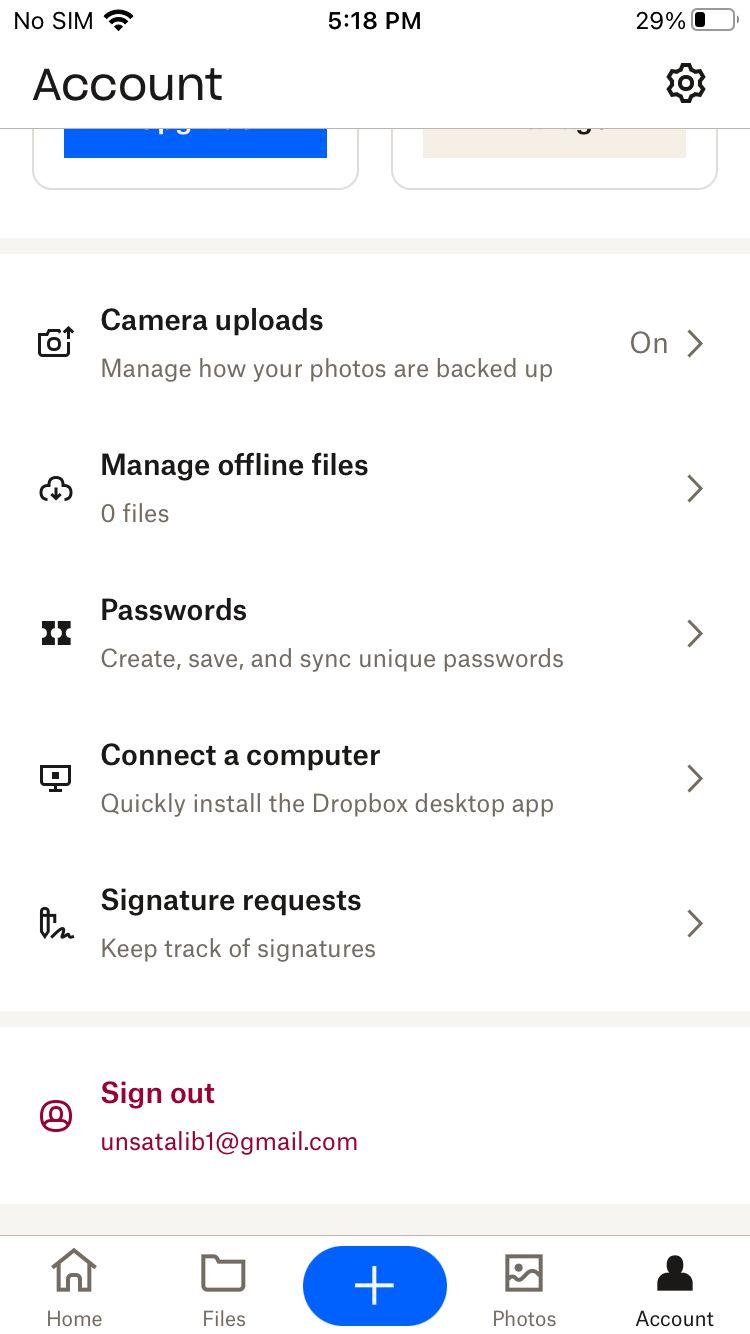
Task: Select the Account tab
Action: (x=675, y=1288)
